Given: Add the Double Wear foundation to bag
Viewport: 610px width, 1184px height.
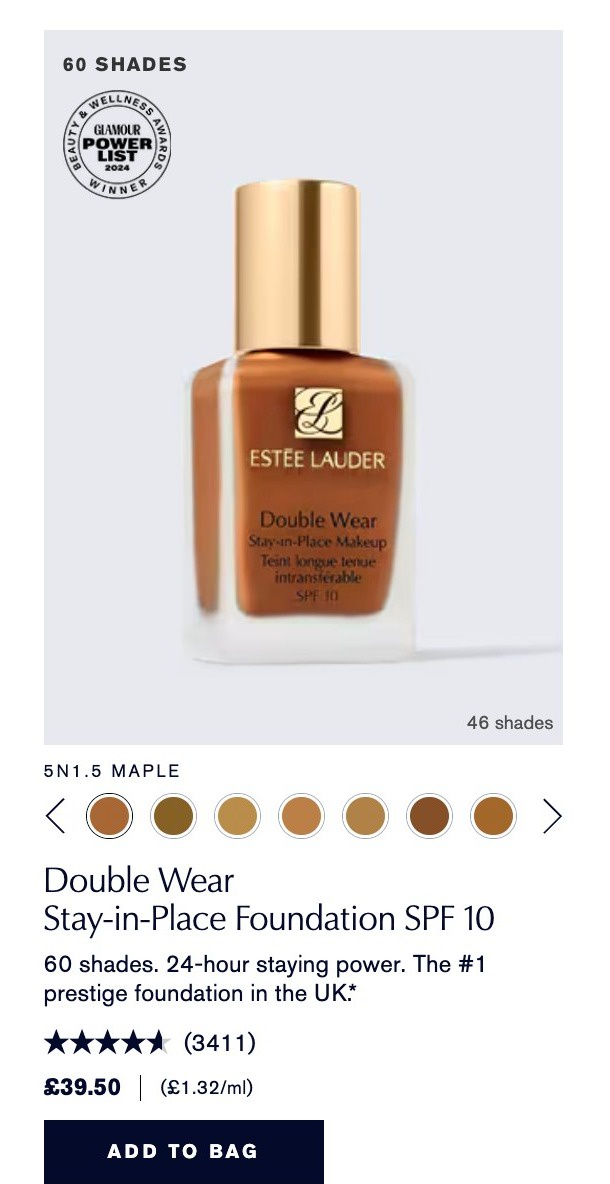Looking at the screenshot, I should (x=183, y=1151).
